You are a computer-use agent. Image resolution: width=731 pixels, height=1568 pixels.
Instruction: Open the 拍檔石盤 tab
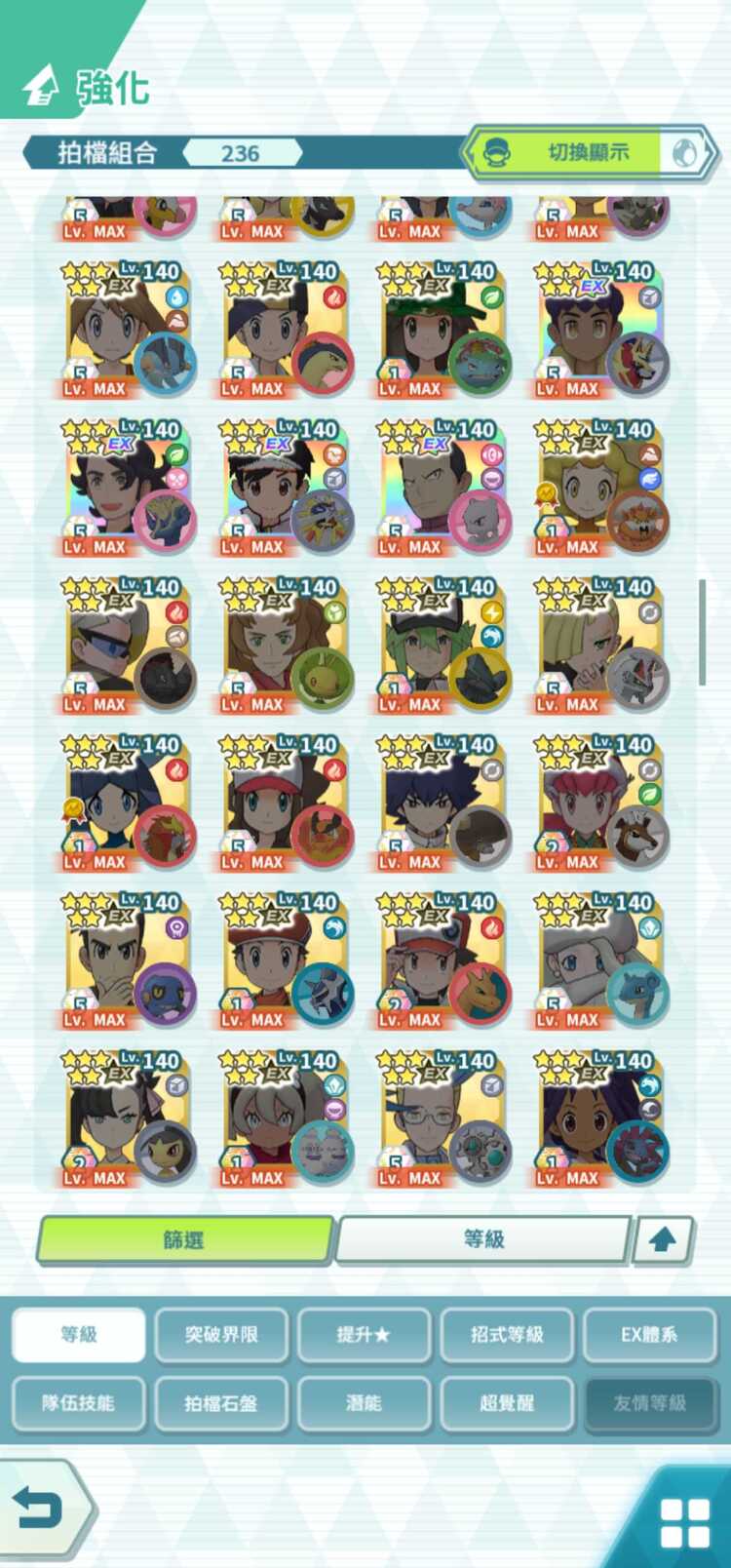221,1402
